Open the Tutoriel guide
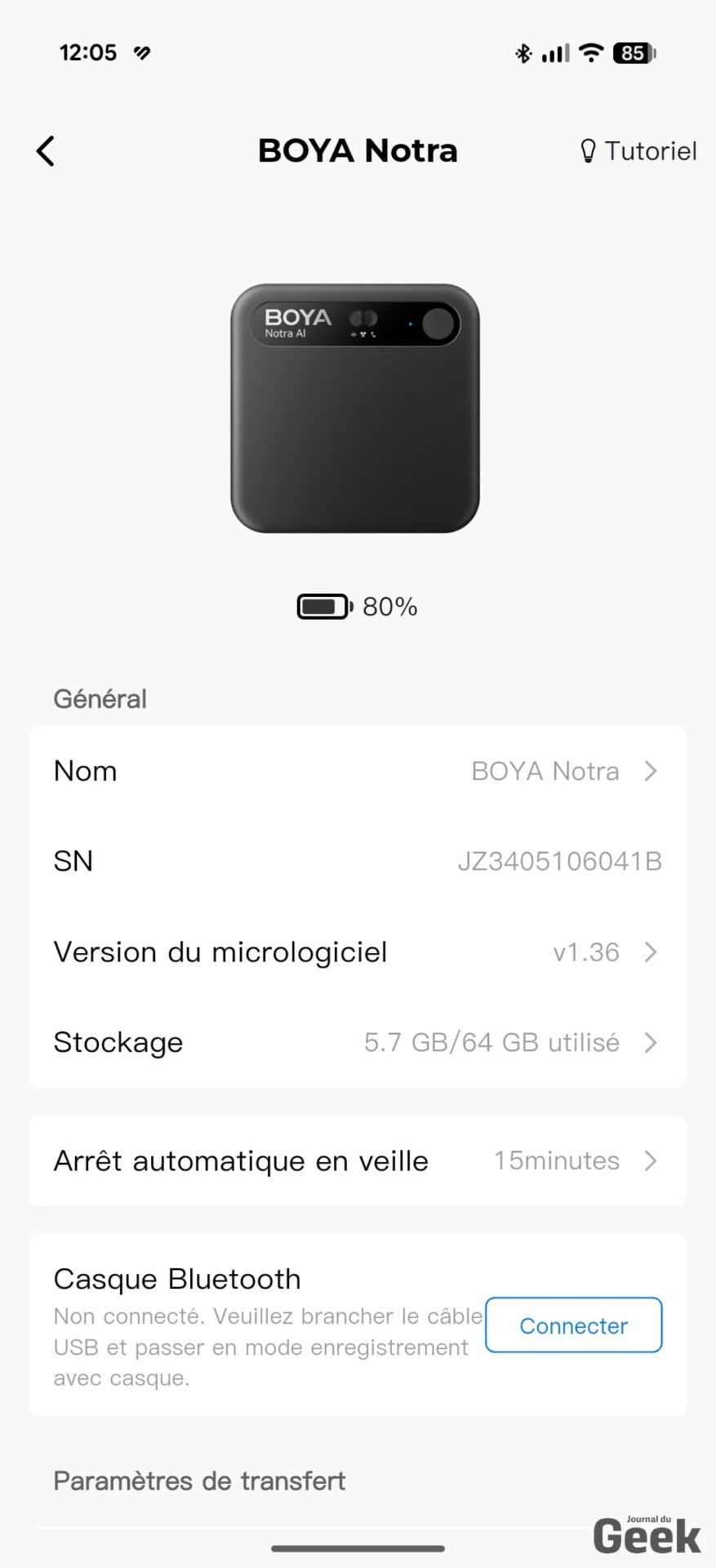 pos(638,151)
